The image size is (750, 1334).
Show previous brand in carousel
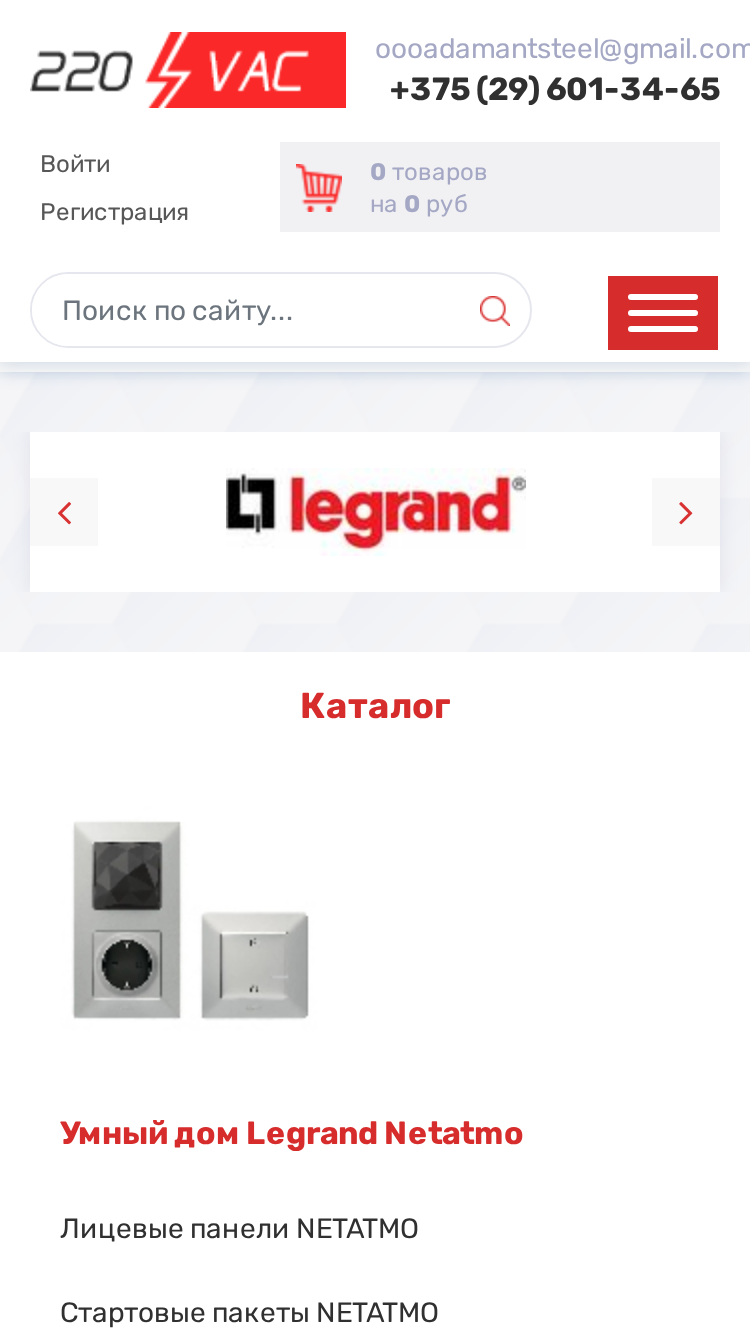coord(64,512)
